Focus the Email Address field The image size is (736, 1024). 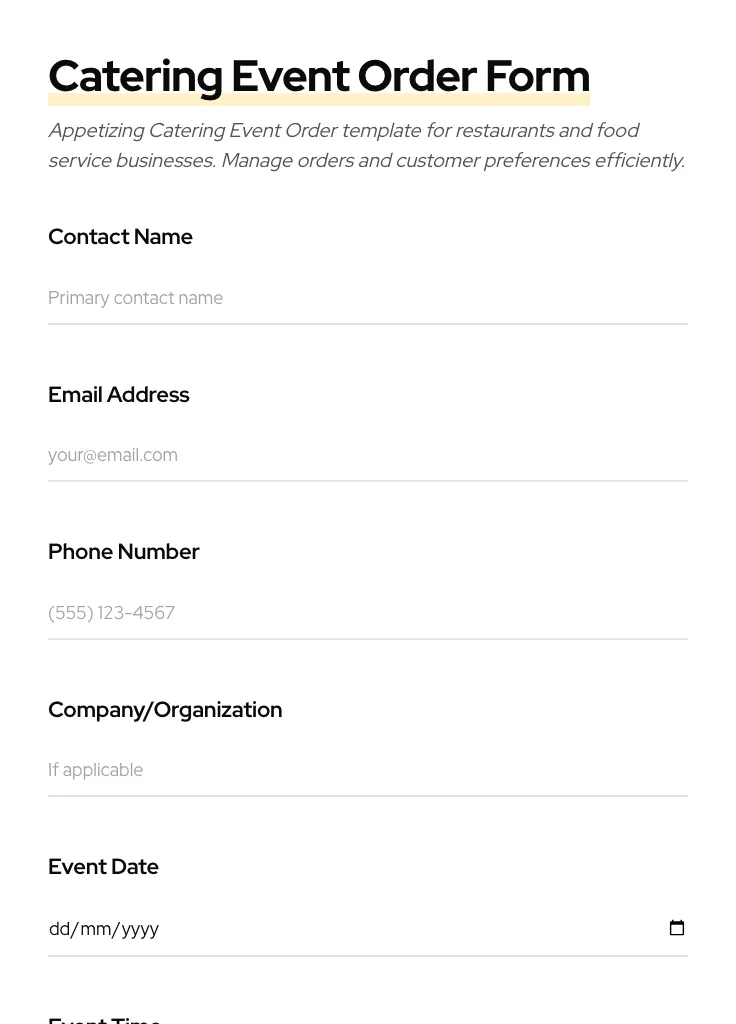pyautogui.click(x=367, y=455)
